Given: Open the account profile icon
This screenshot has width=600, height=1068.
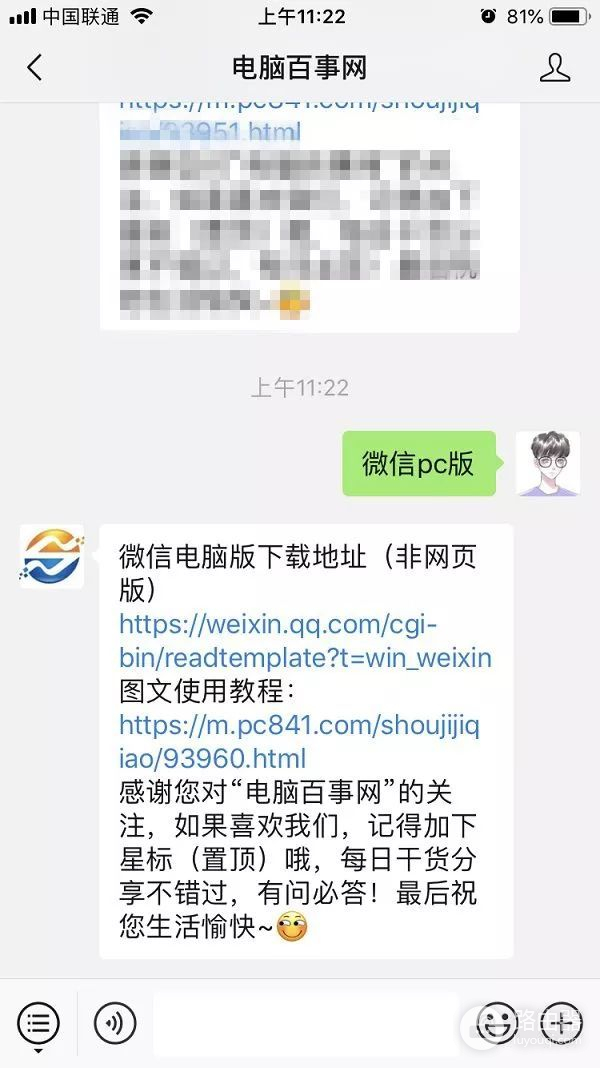Looking at the screenshot, I should pyautogui.click(x=555, y=67).
